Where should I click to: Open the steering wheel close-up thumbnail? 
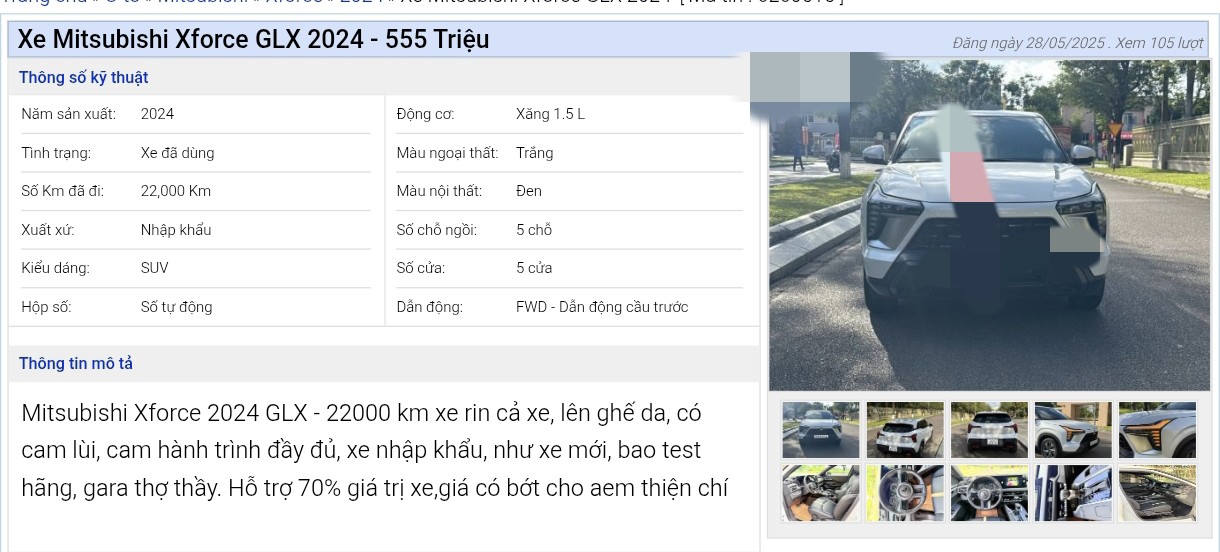click(904, 493)
